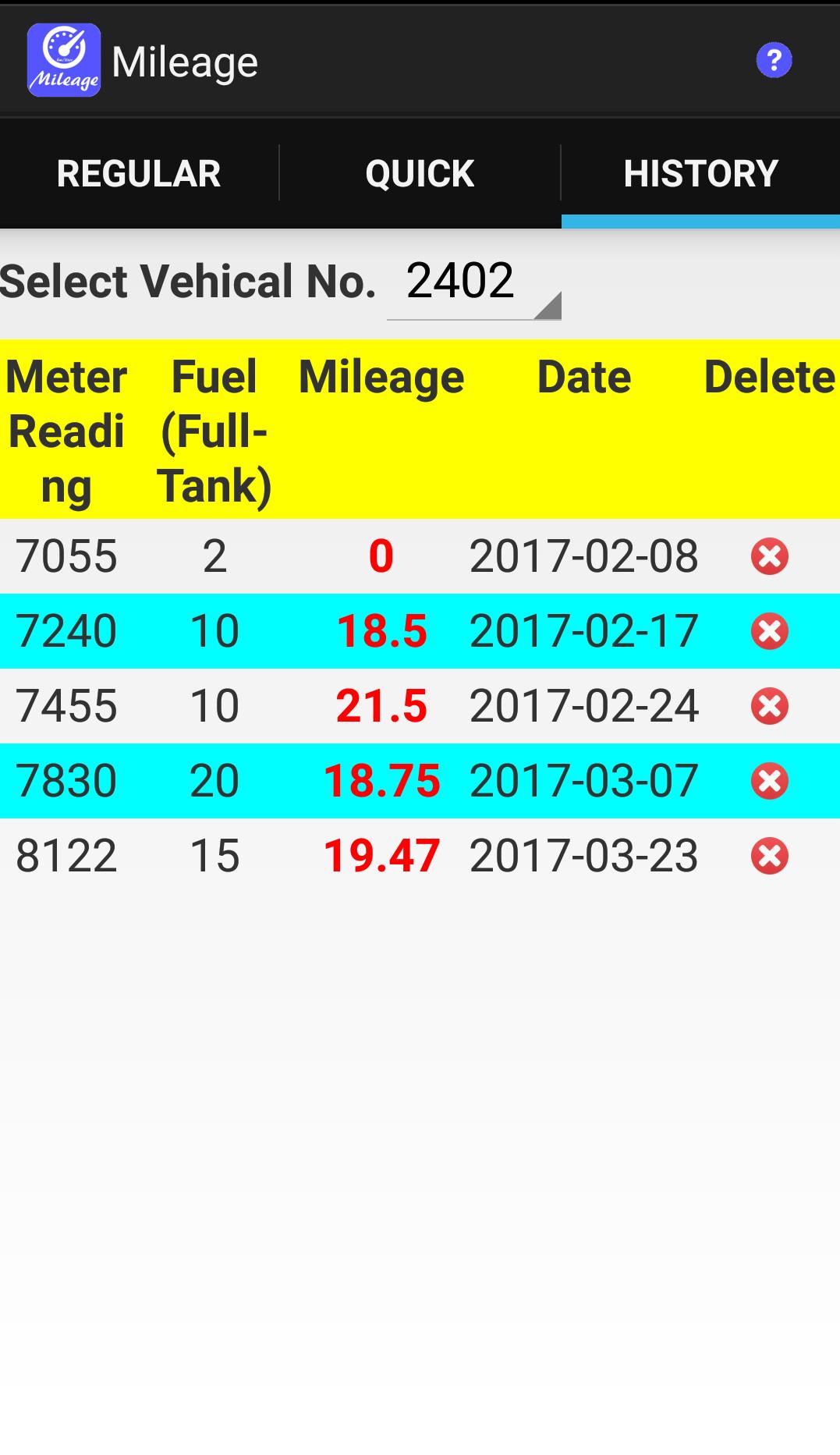Remove the 2017-03-07 record

pyautogui.click(x=769, y=781)
